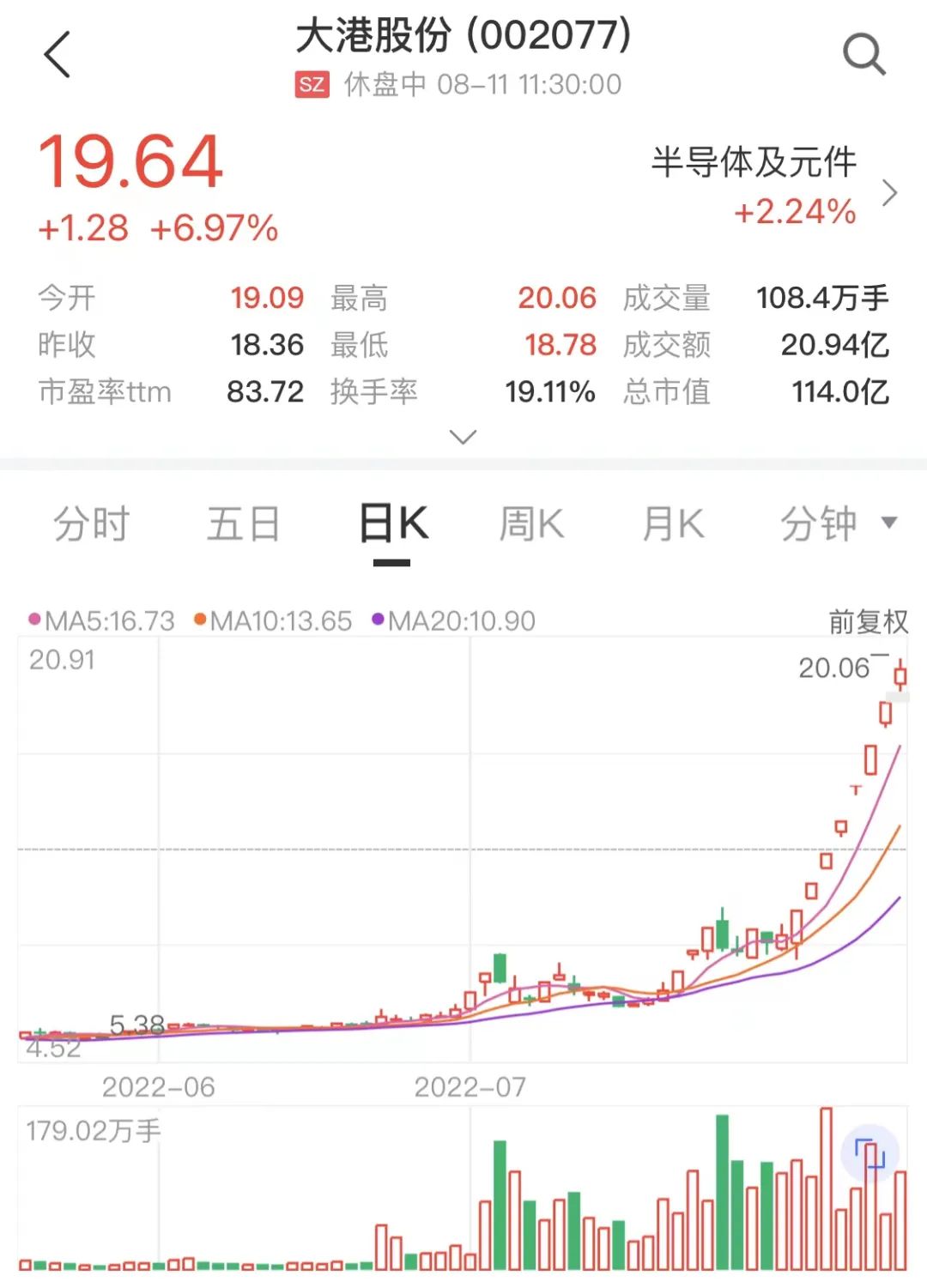Expand the chart to full screen
The height and width of the screenshot is (1288, 927).
pos(869,1153)
